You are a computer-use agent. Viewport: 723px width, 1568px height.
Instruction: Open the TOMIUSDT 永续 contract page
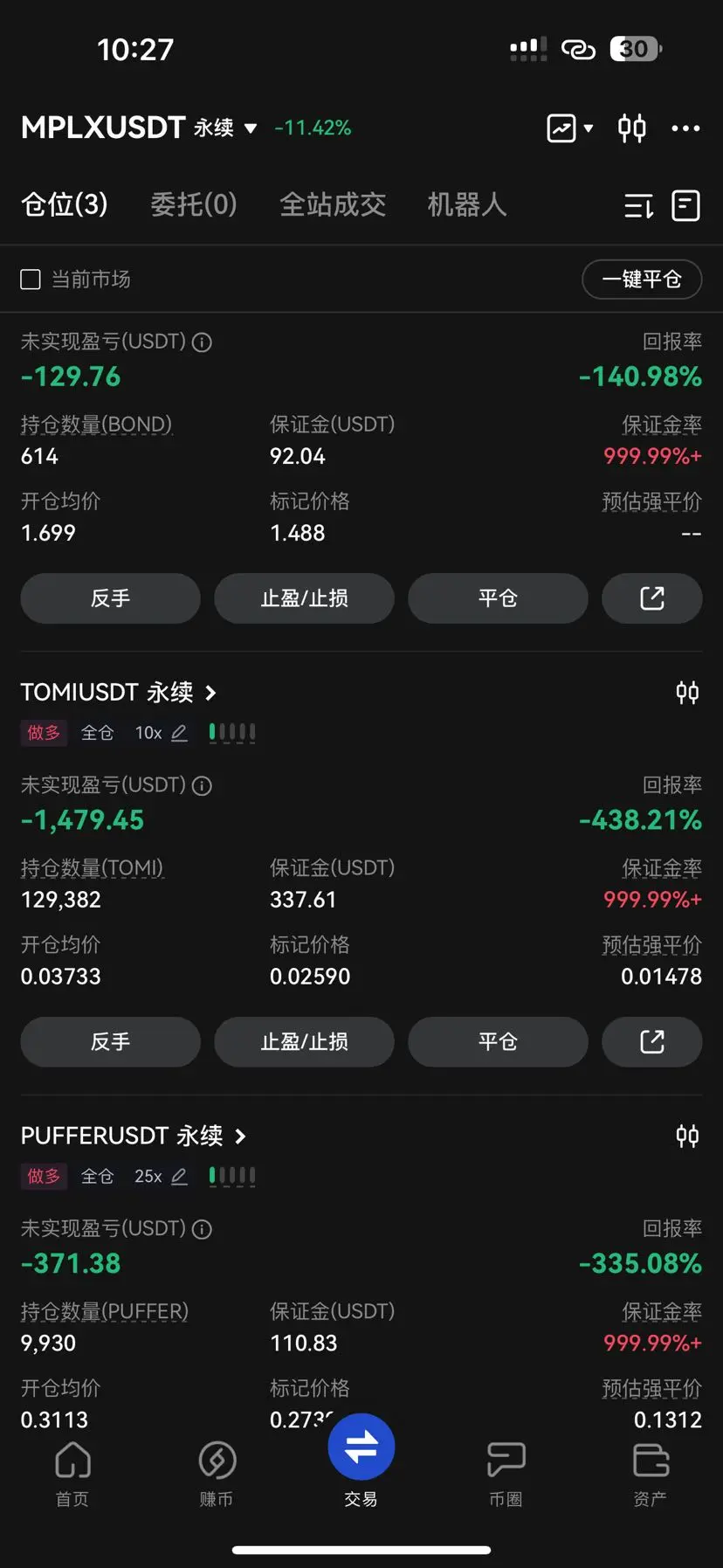click(119, 693)
